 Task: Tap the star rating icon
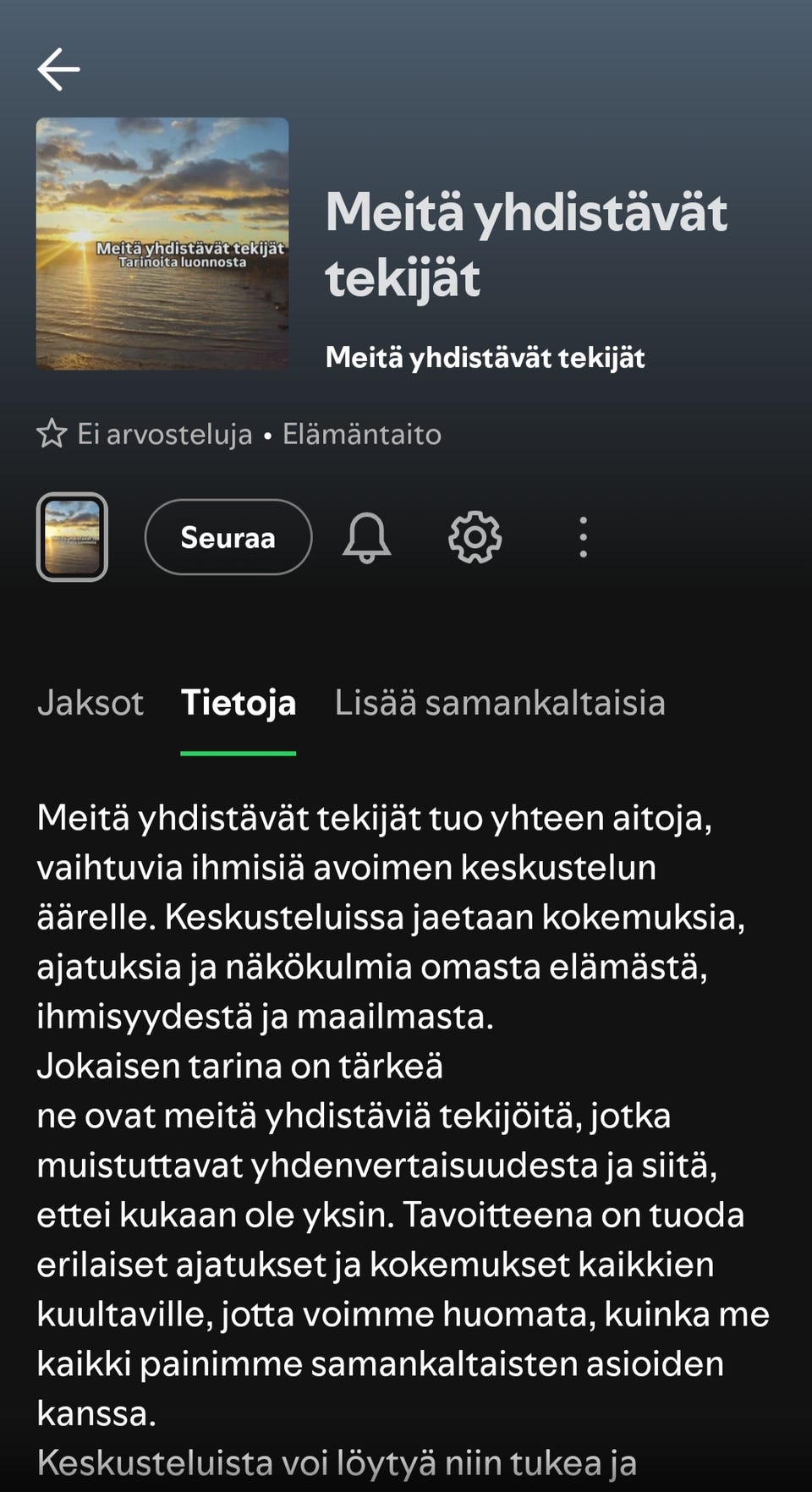[x=52, y=434]
